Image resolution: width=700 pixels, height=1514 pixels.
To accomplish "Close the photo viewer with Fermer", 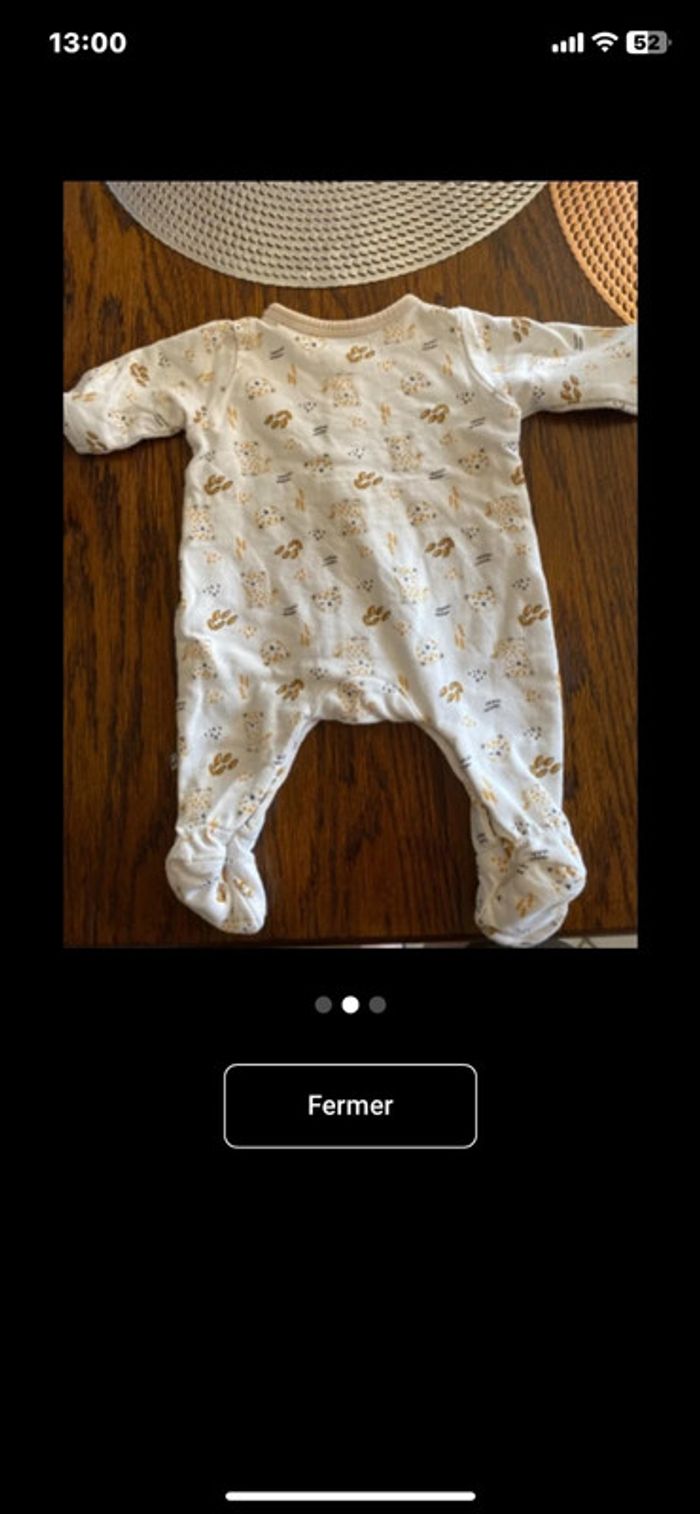I will [x=350, y=1105].
